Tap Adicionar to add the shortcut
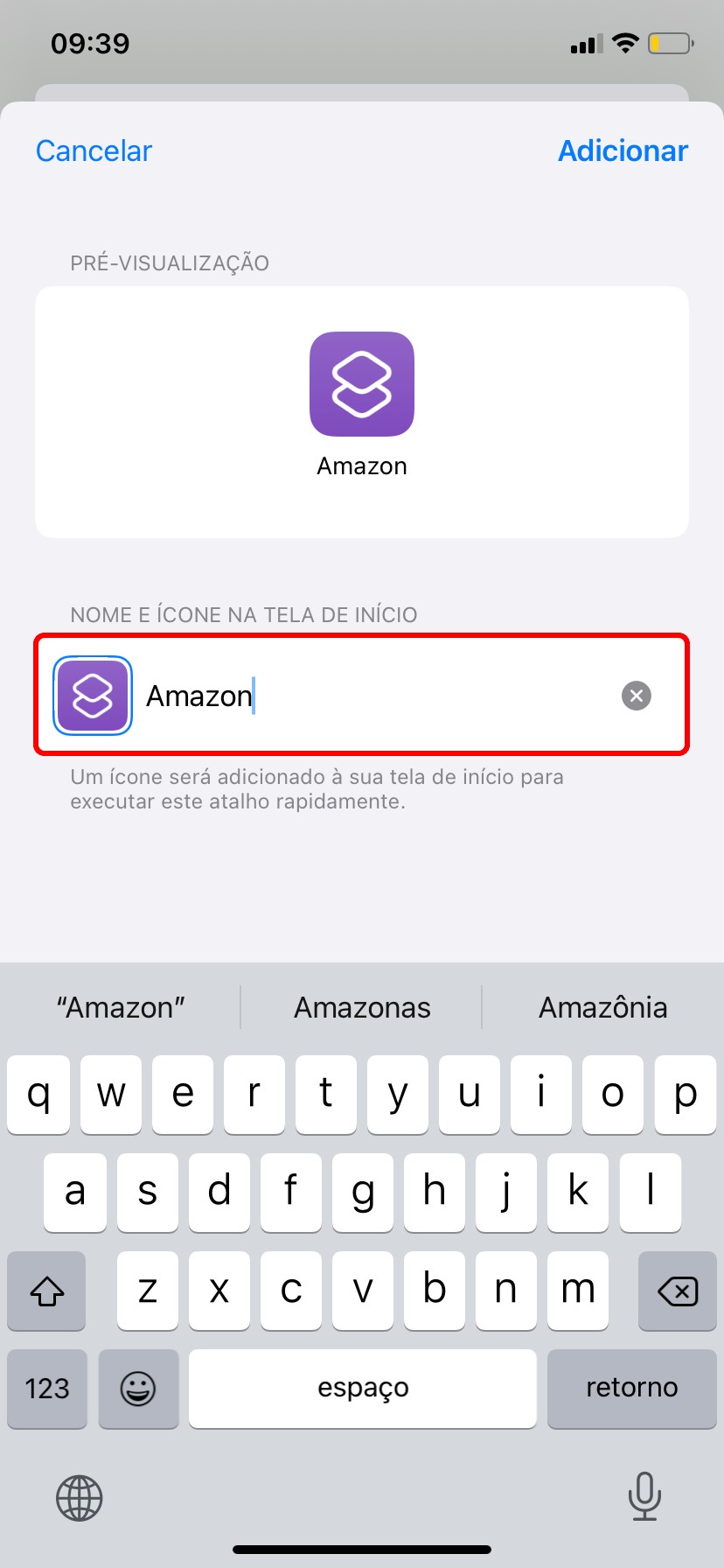 [623, 151]
